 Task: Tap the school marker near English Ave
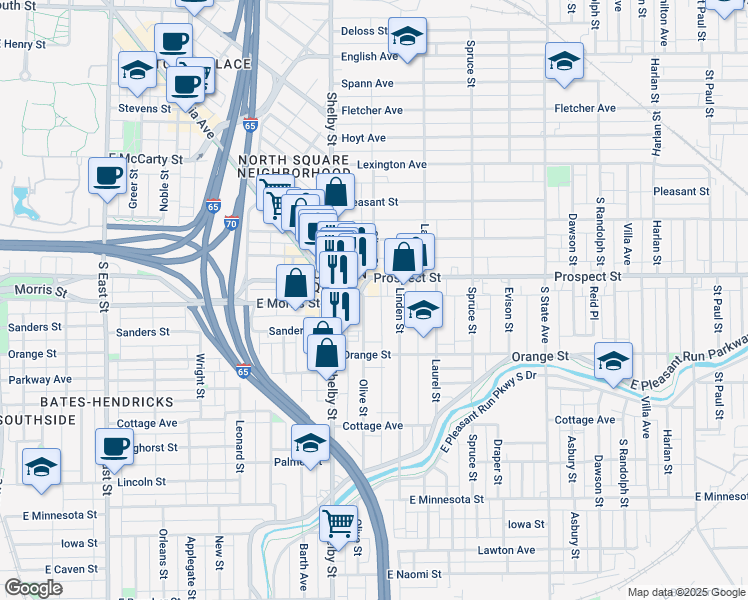click(x=407, y=39)
